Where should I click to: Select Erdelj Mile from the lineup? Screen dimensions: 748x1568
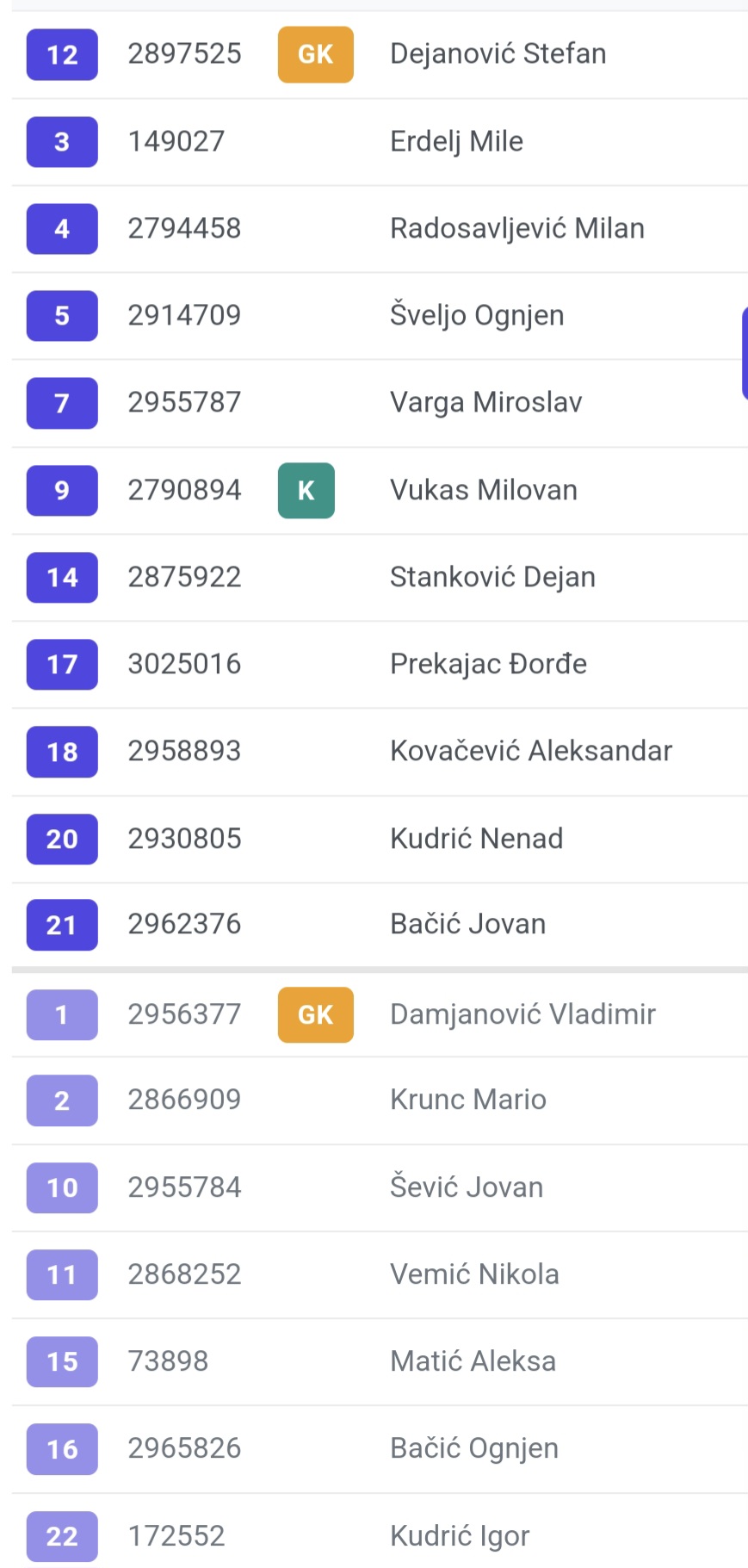point(379,142)
